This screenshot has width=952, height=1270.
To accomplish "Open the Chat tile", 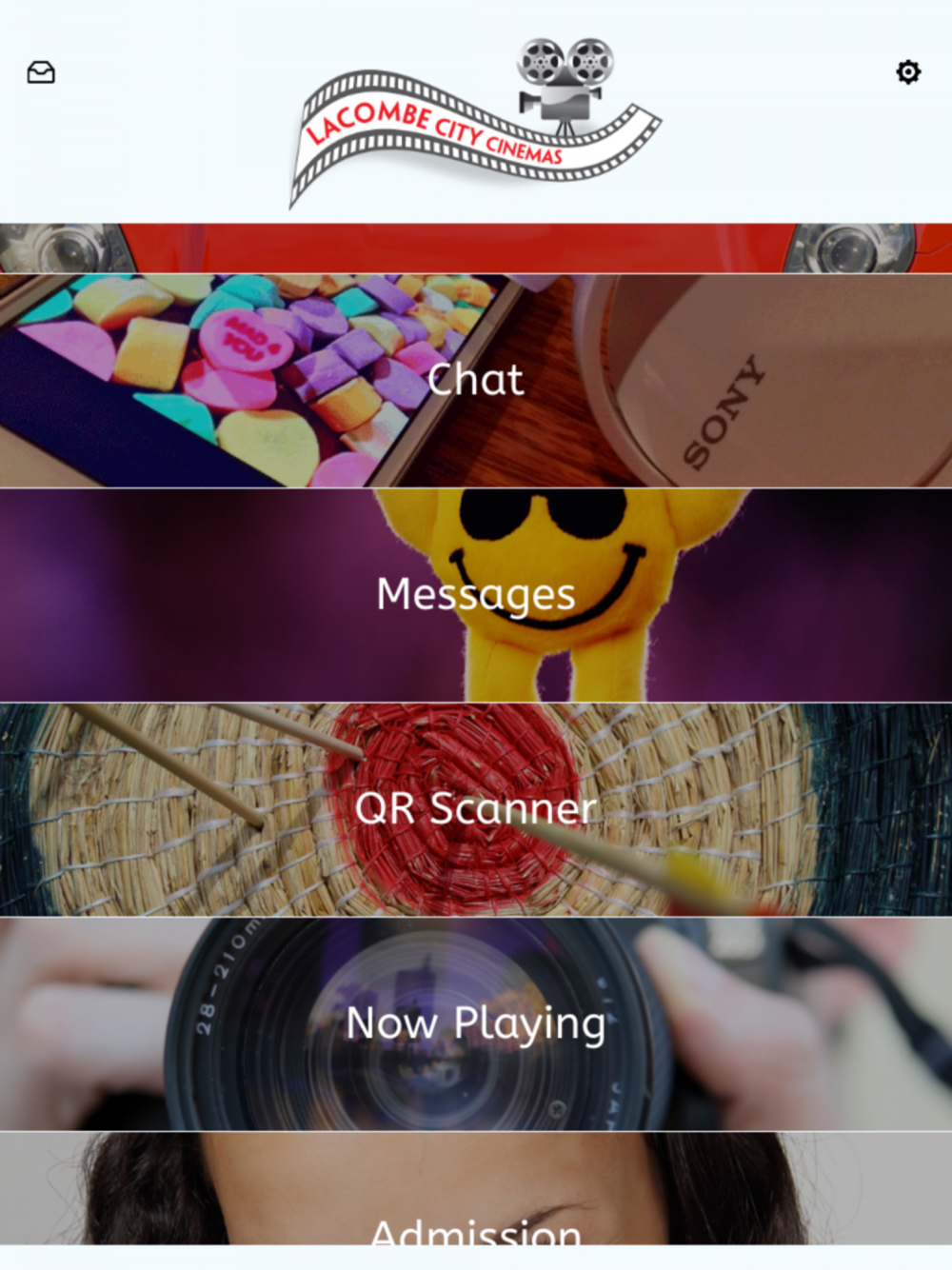I will pyautogui.click(x=476, y=381).
